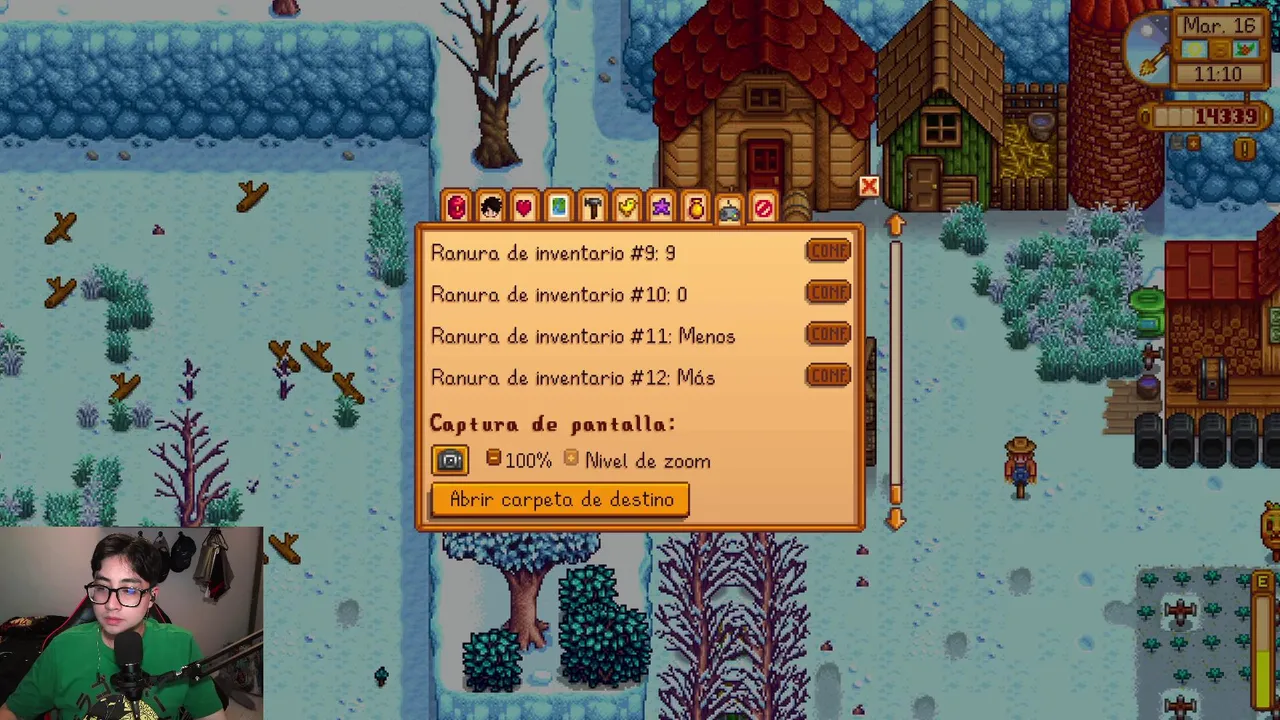Tap the scroll down arrow
Viewport: 1280px width, 720px height.
click(x=895, y=517)
